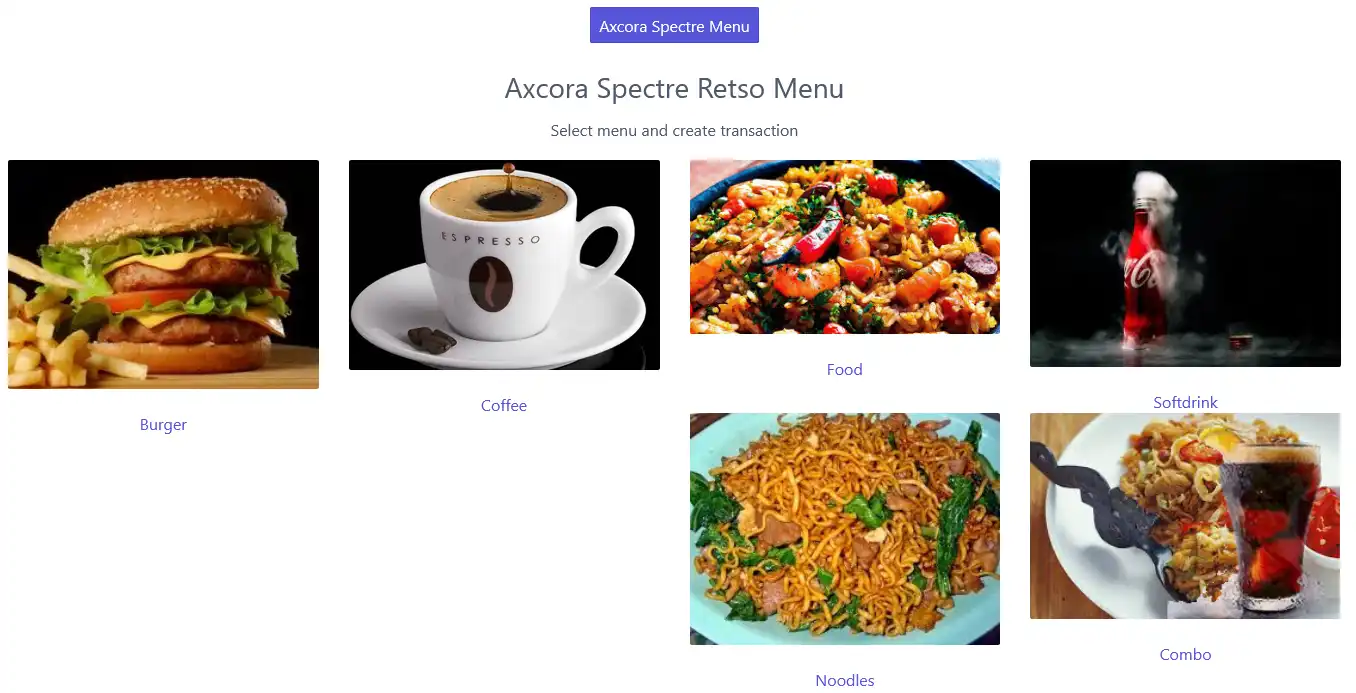Select the Coffee text link
This screenshot has width=1356, height=693.
pyautogui.click(x=503, y=405)
